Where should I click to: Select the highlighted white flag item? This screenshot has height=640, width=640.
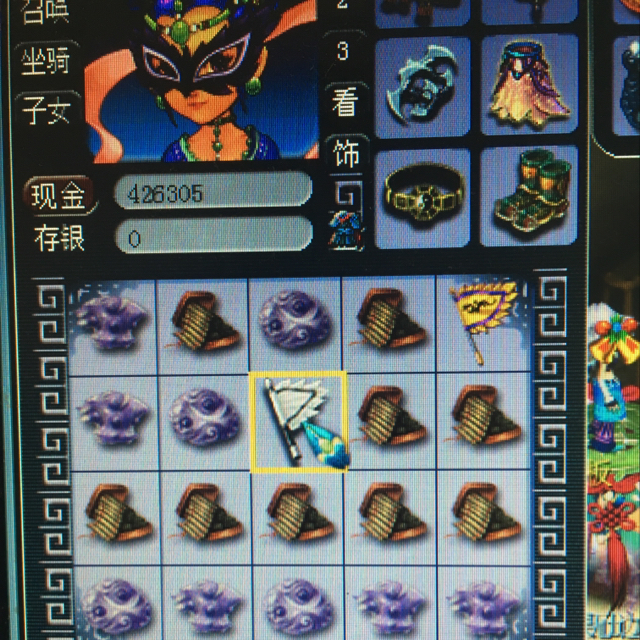(x=298, y=420)
